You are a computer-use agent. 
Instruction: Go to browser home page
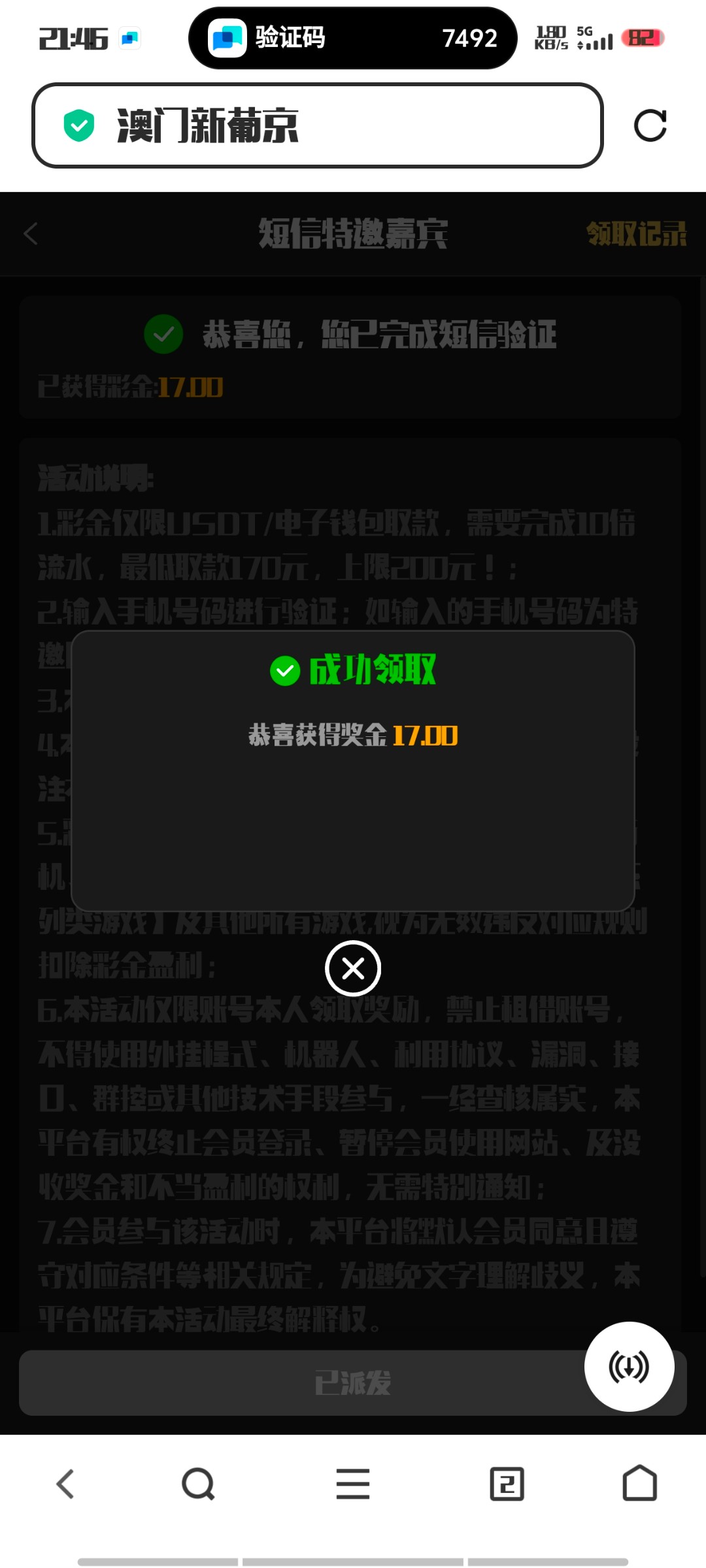point(639,1484)
